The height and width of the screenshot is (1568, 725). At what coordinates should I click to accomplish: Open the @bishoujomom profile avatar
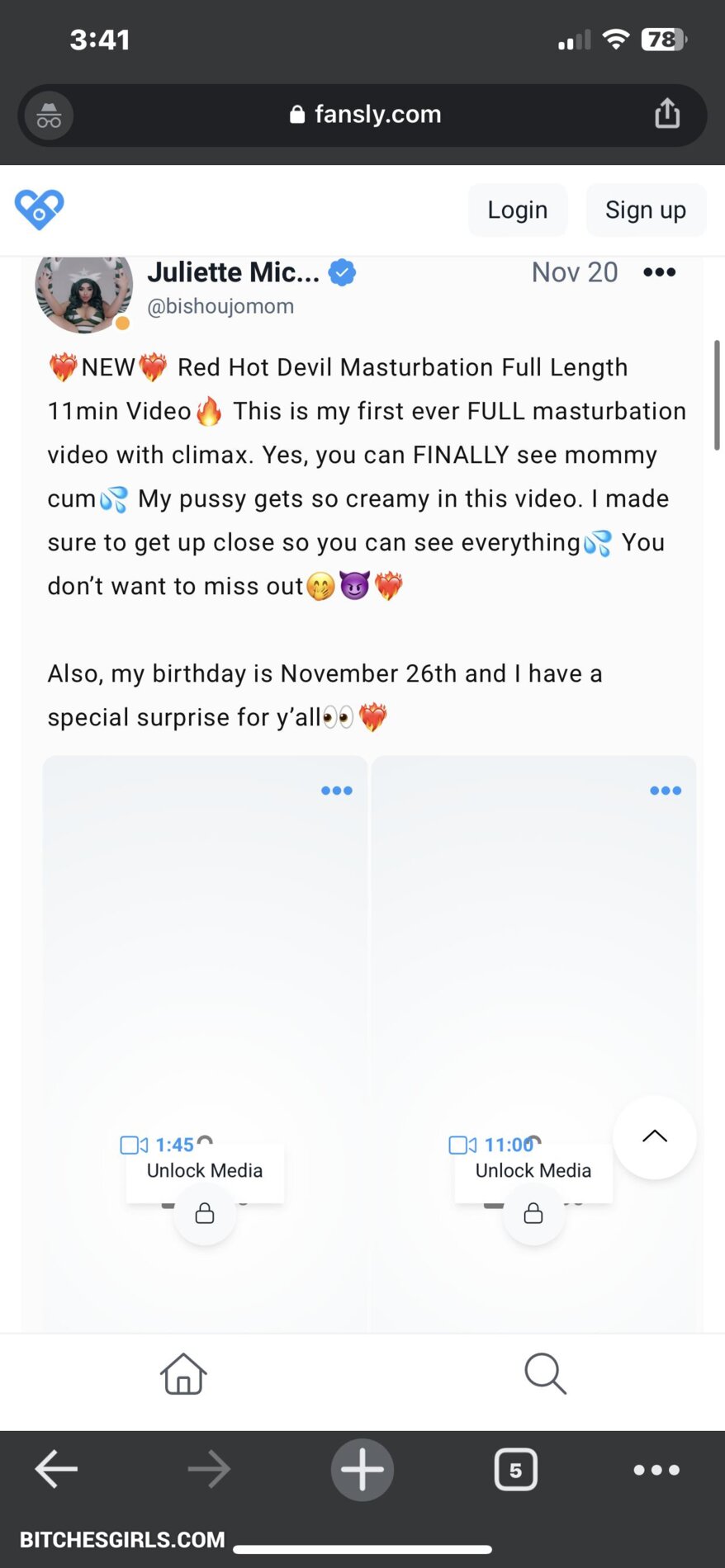[84, 289]
